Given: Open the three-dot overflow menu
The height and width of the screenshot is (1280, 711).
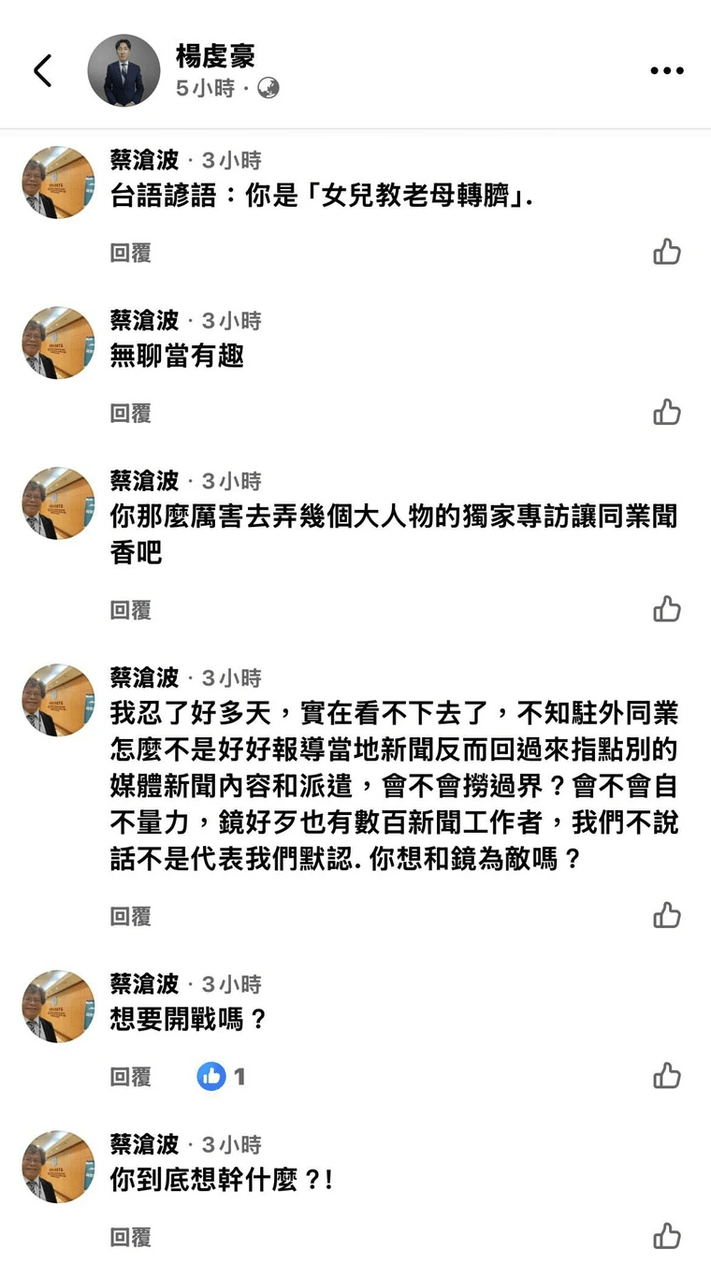Looking at the screenshot, I should pyautogui.click(x=667, y=71).
